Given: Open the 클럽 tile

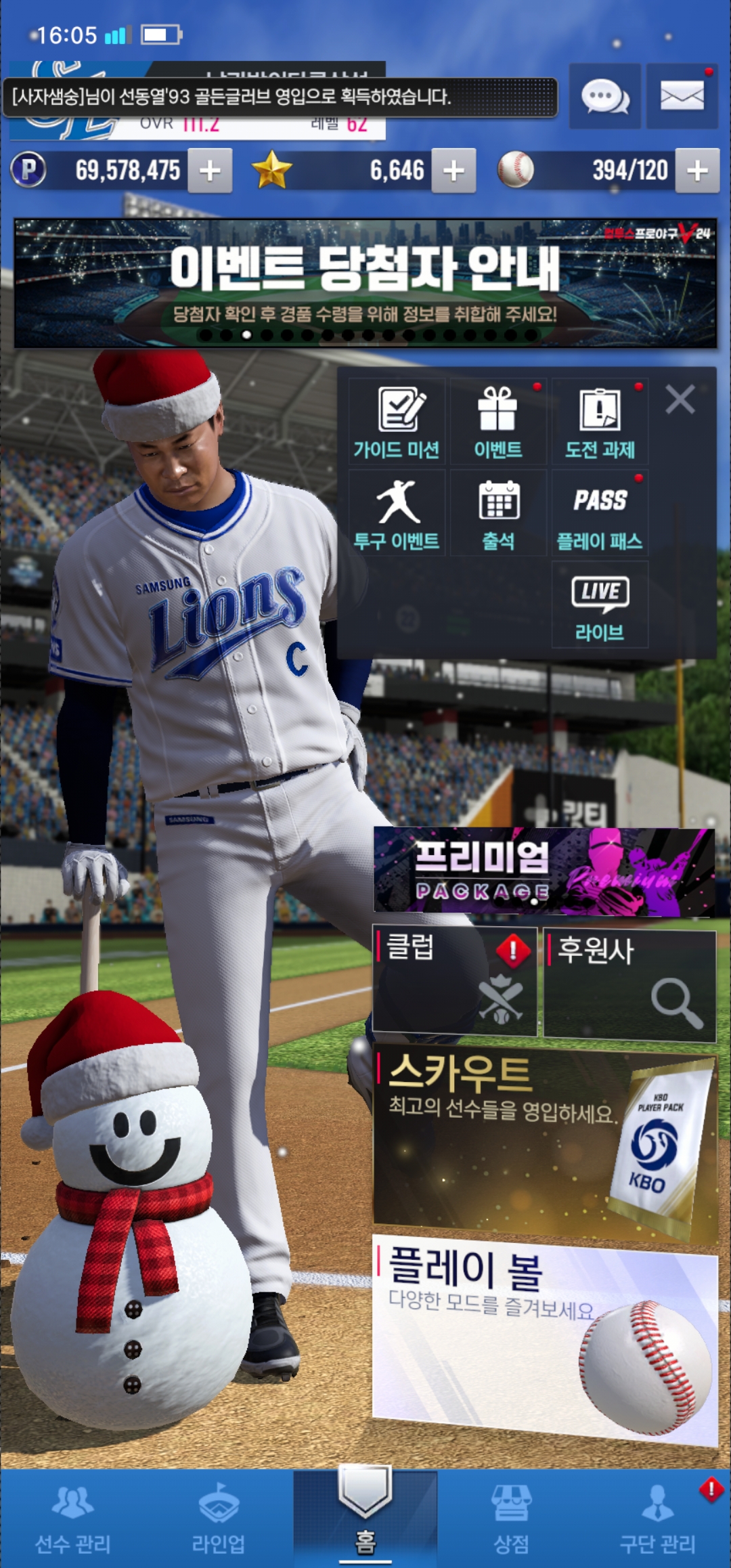Looking at the screenshot, I should click(455, 982).
